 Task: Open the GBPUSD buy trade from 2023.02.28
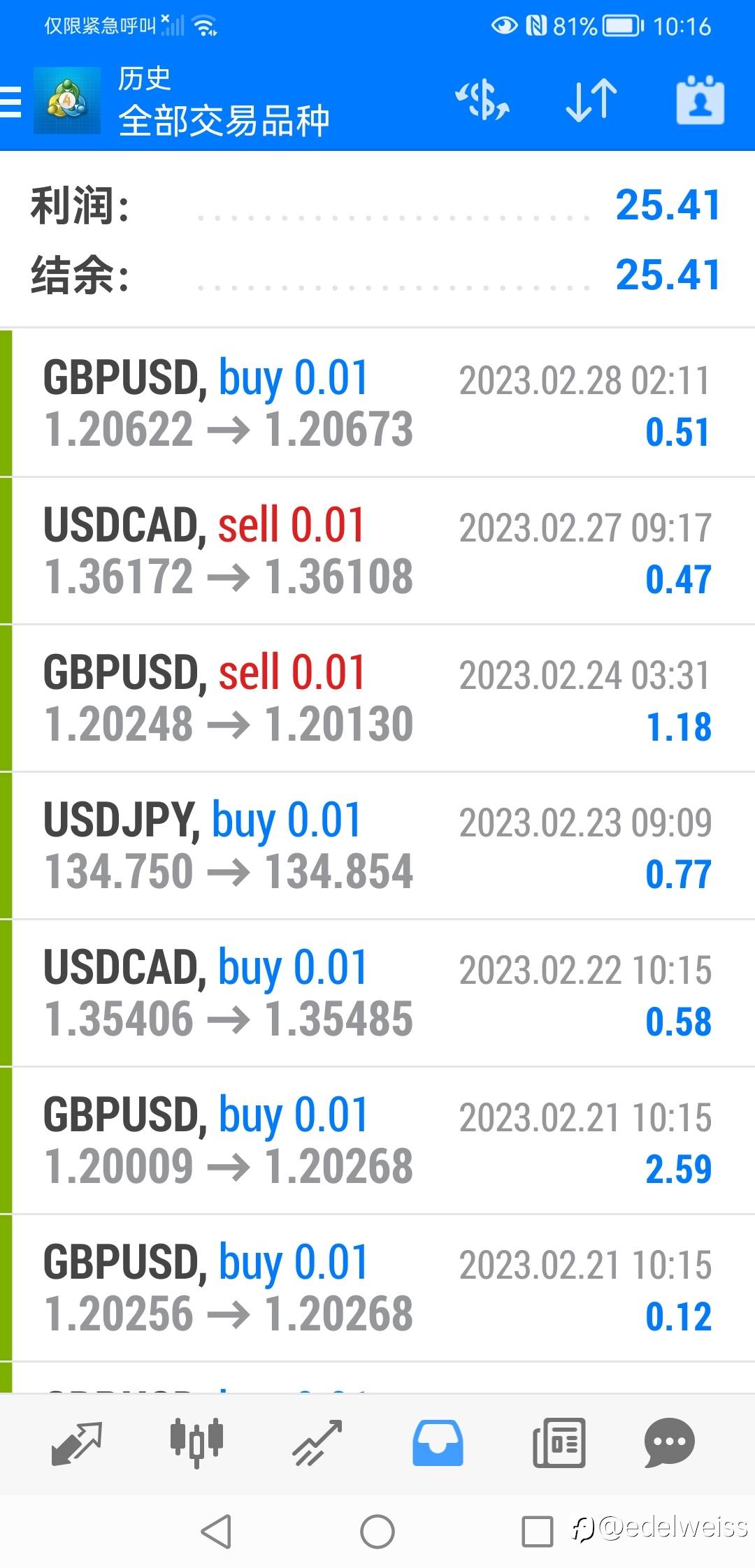click(x=377, y=403)
